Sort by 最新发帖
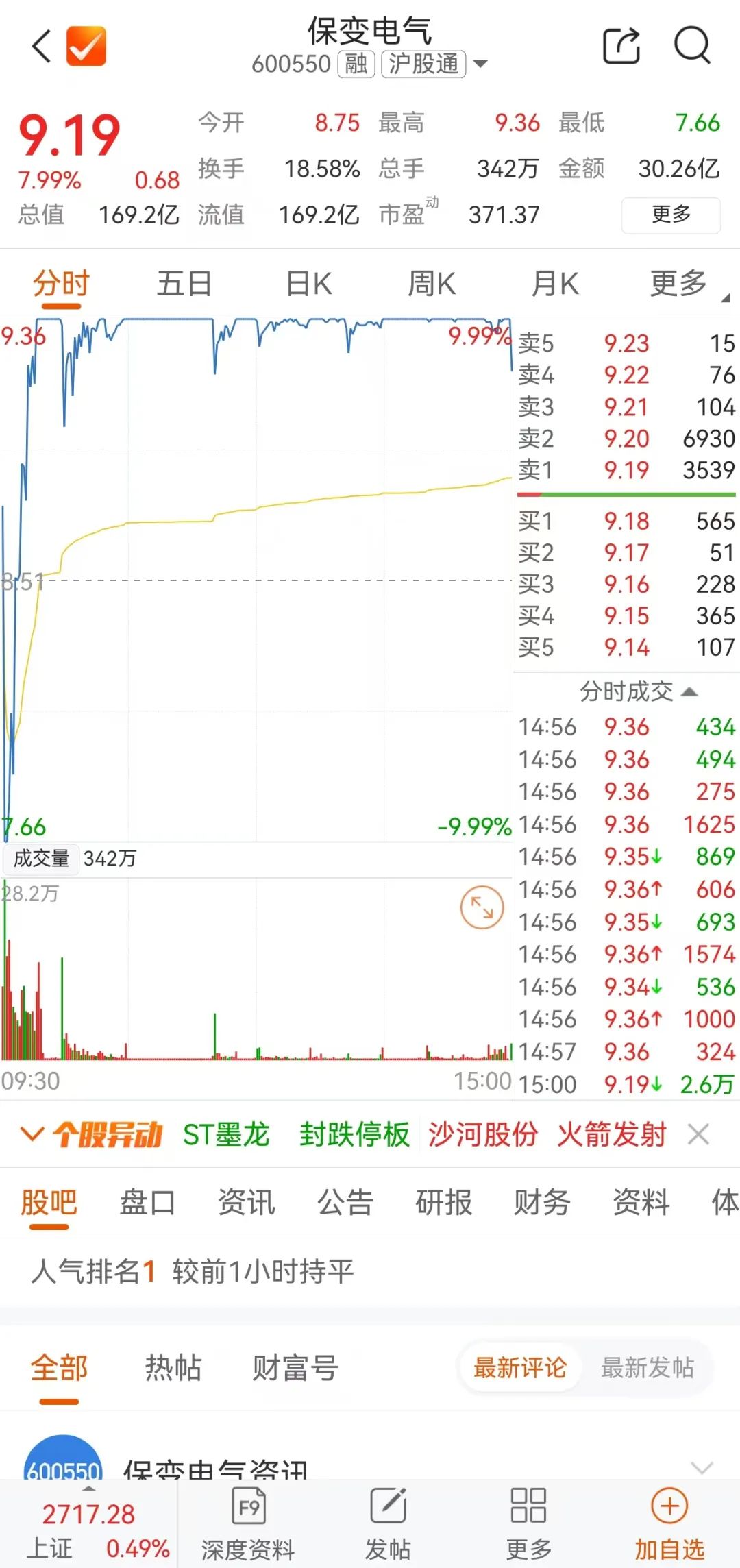The image size is (740, 1568). (647, 1368)
